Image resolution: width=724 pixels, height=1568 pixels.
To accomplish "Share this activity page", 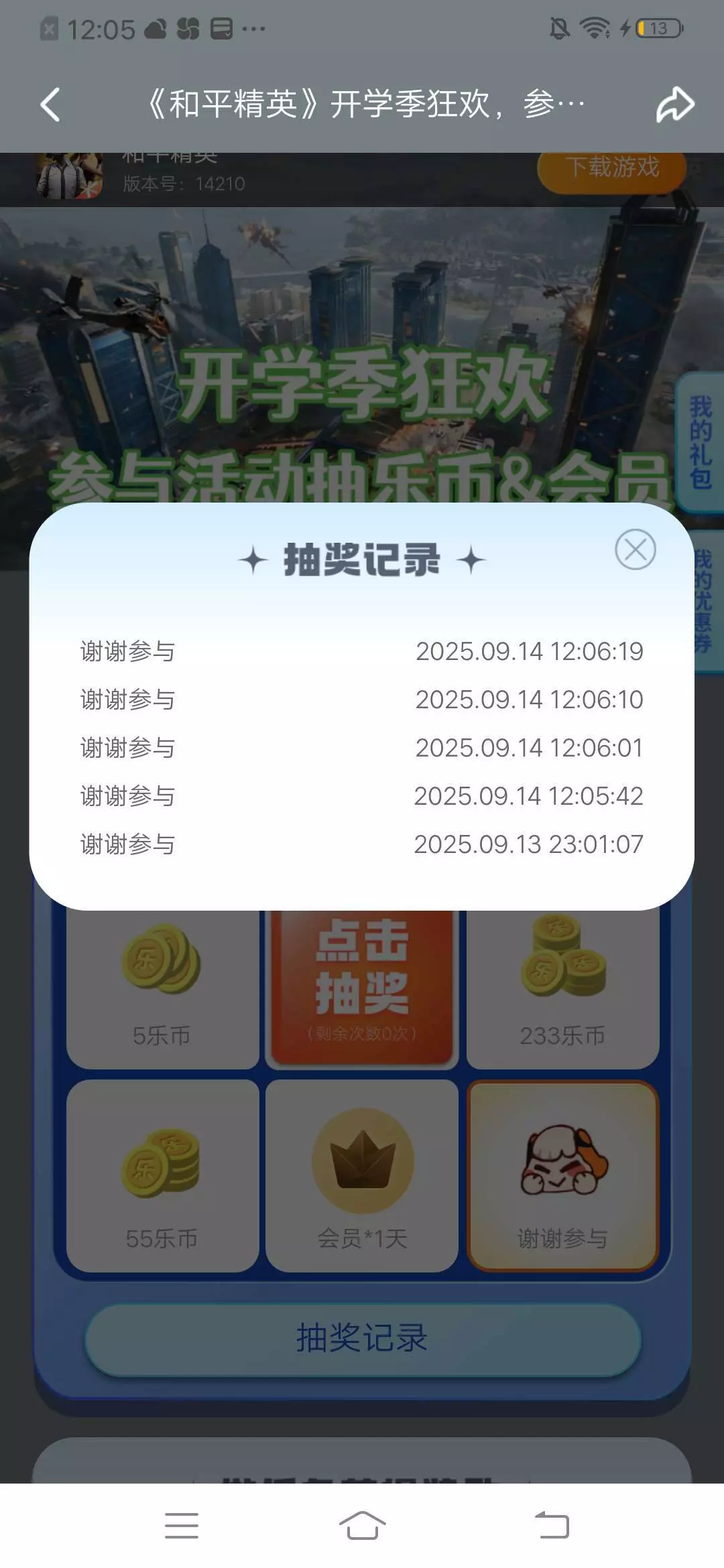I will [674, 105].
